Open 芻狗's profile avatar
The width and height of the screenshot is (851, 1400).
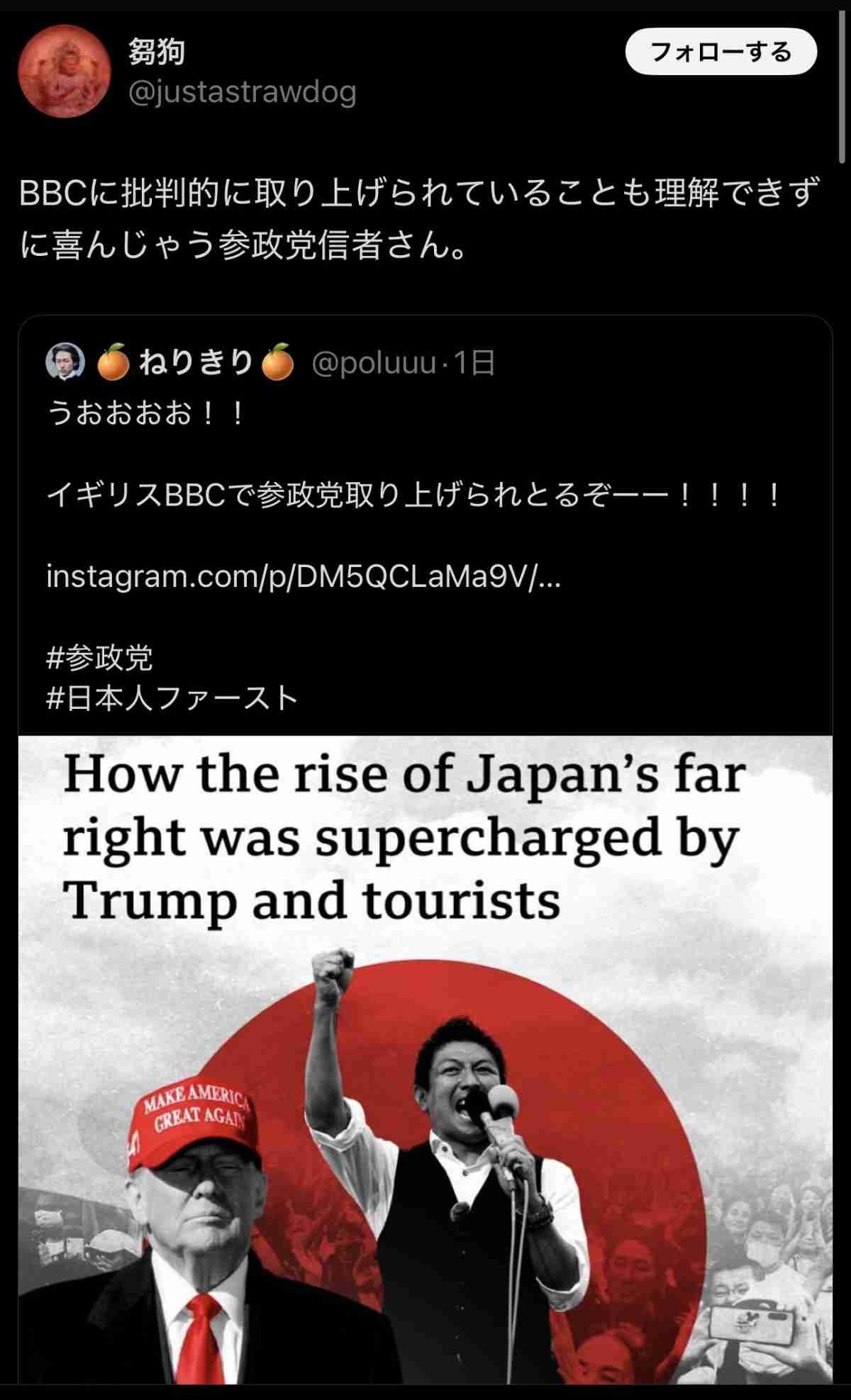click(65, 72)
